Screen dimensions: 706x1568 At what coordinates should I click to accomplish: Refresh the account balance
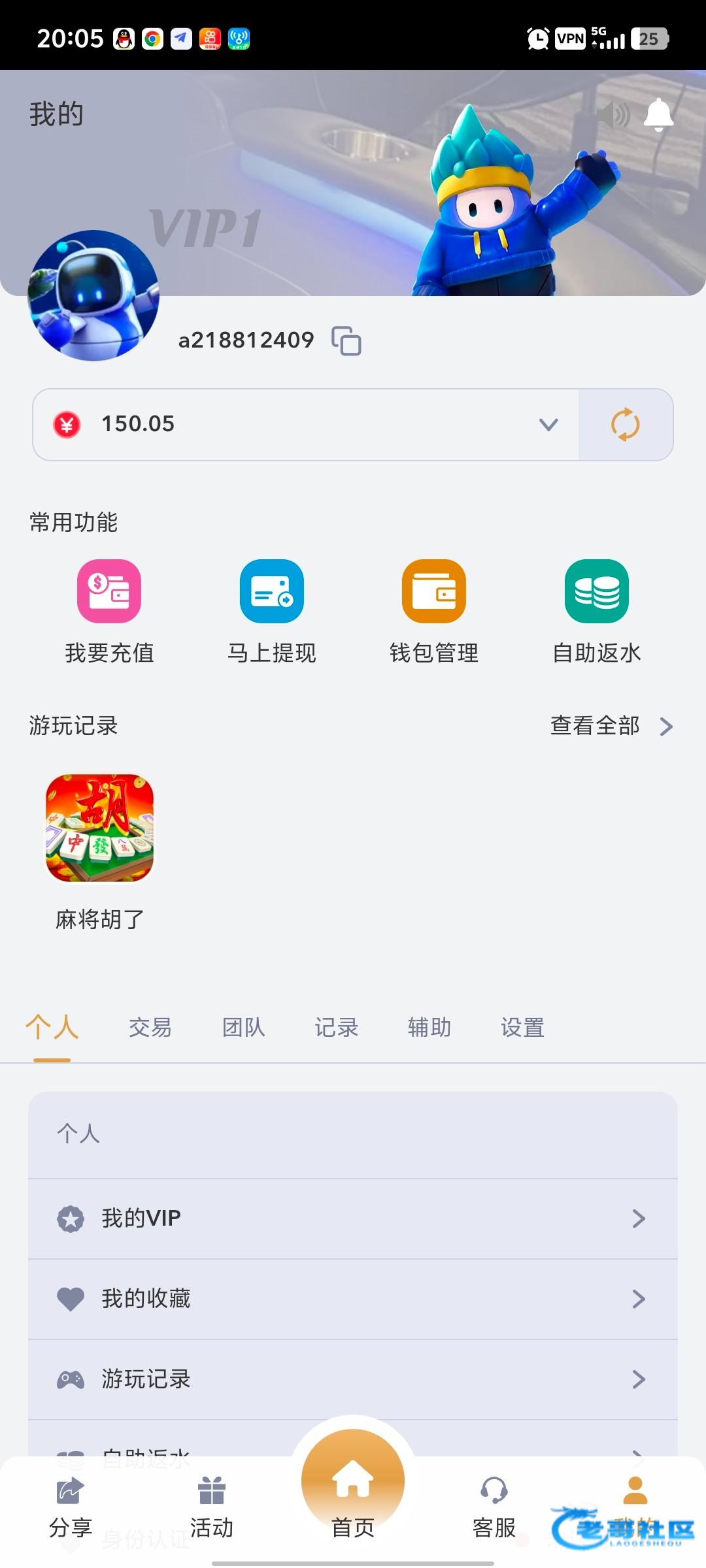tap(626, 425)
